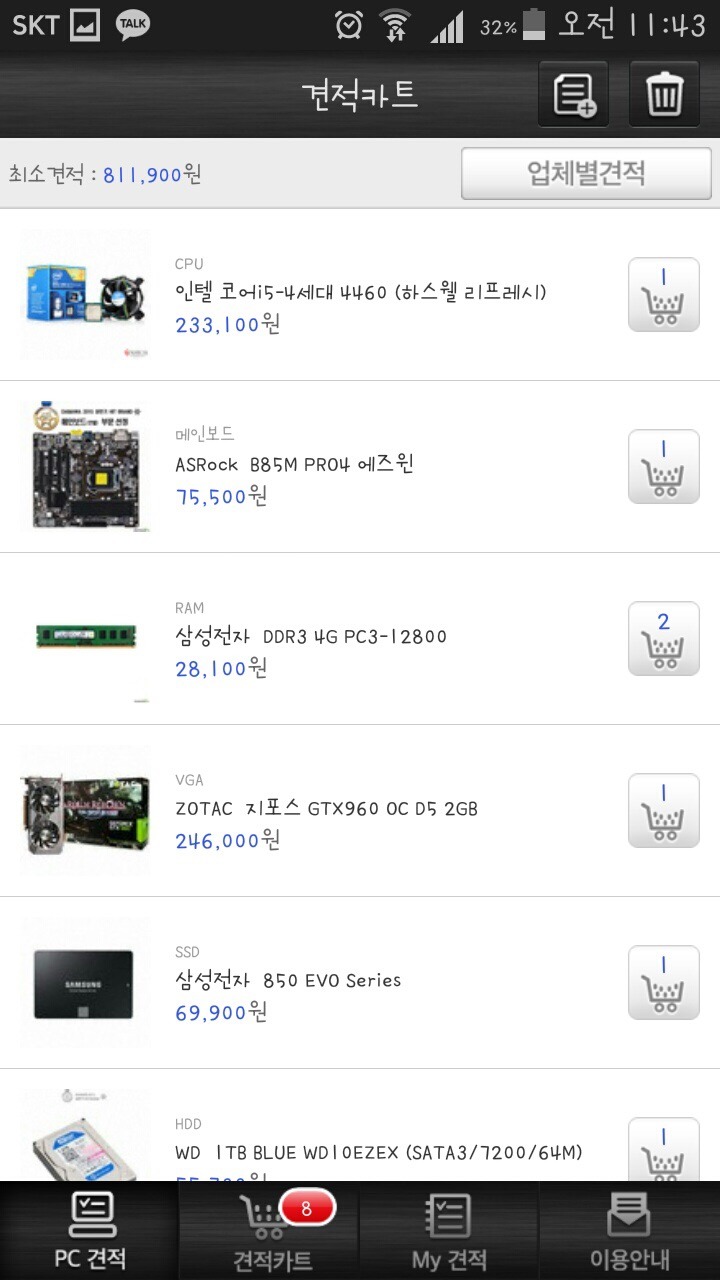Adjust quantity for 삼성전자 850 EVO SSD

tap(663, 982)
